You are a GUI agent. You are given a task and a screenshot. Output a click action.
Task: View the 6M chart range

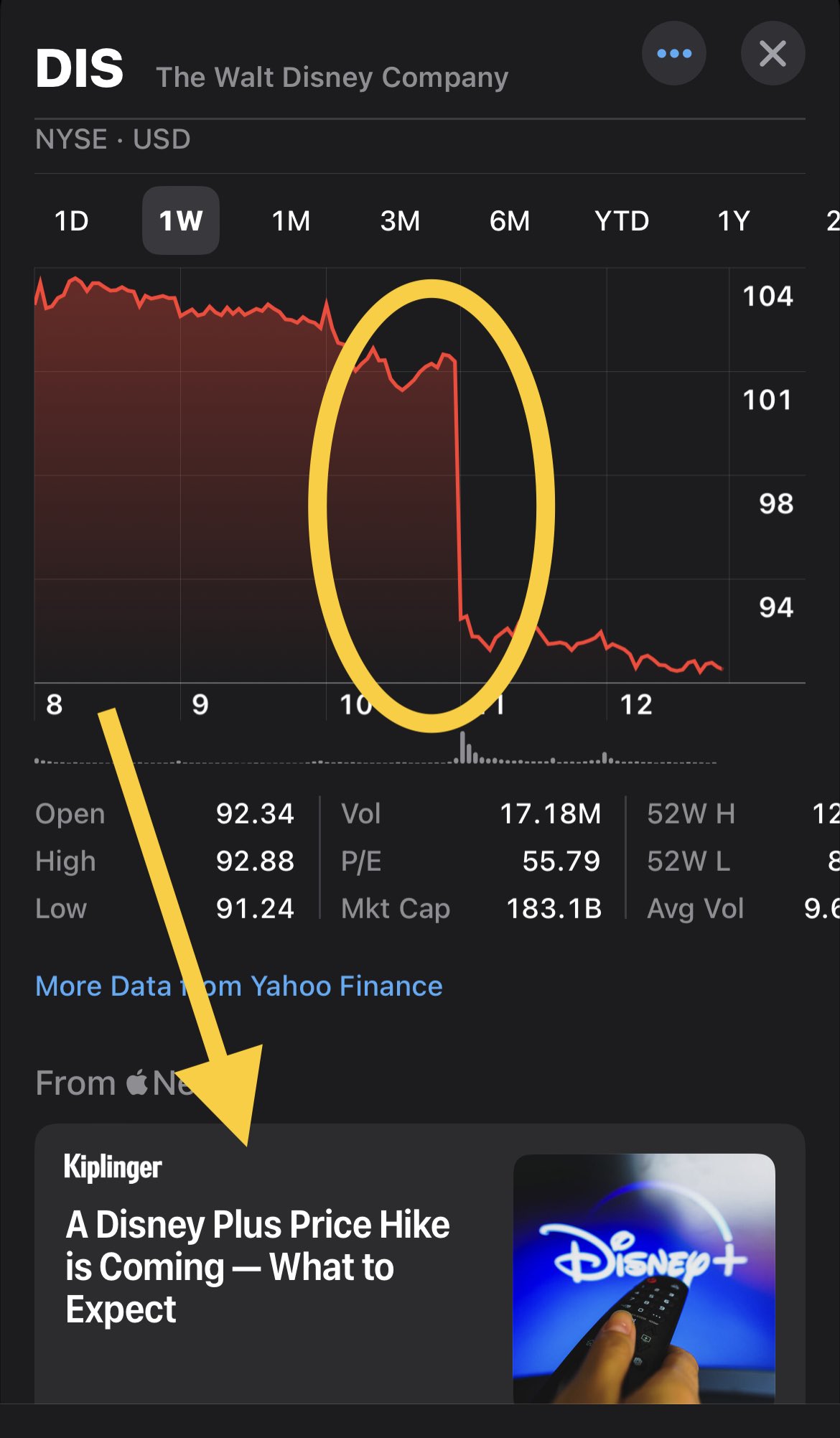(x=510, y=221)
